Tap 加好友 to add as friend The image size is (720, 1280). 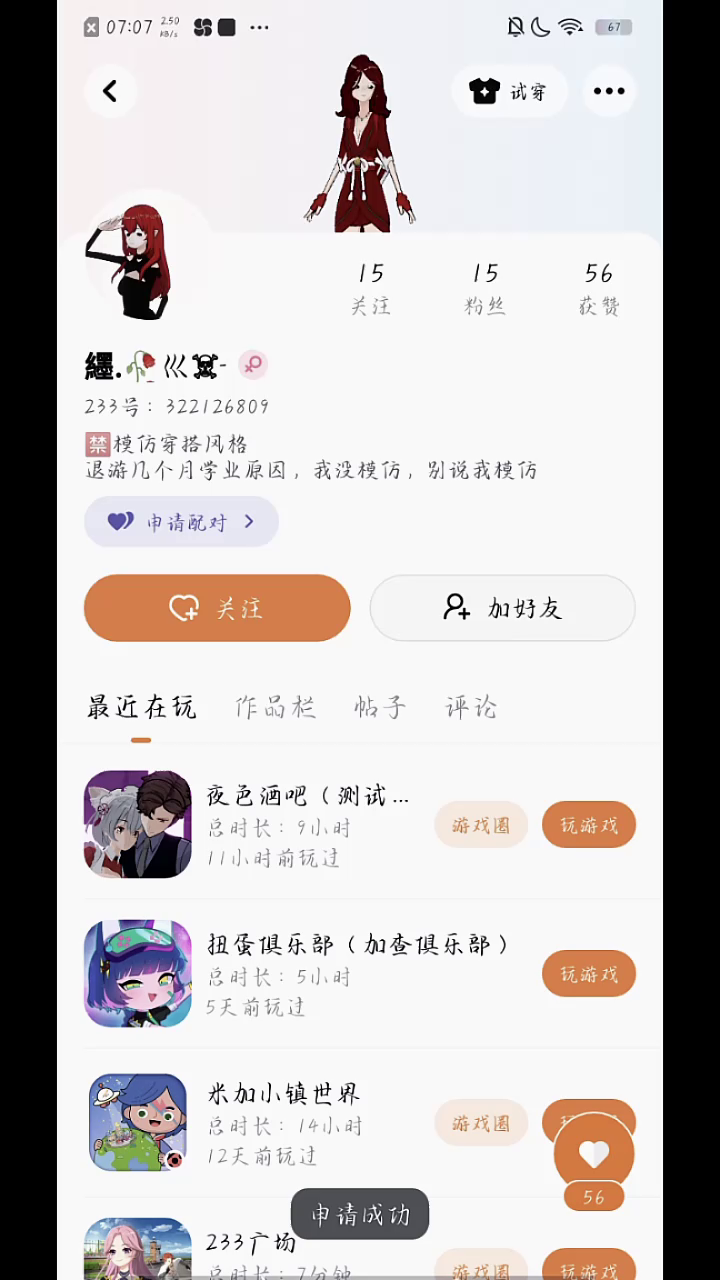coord(502,608)
